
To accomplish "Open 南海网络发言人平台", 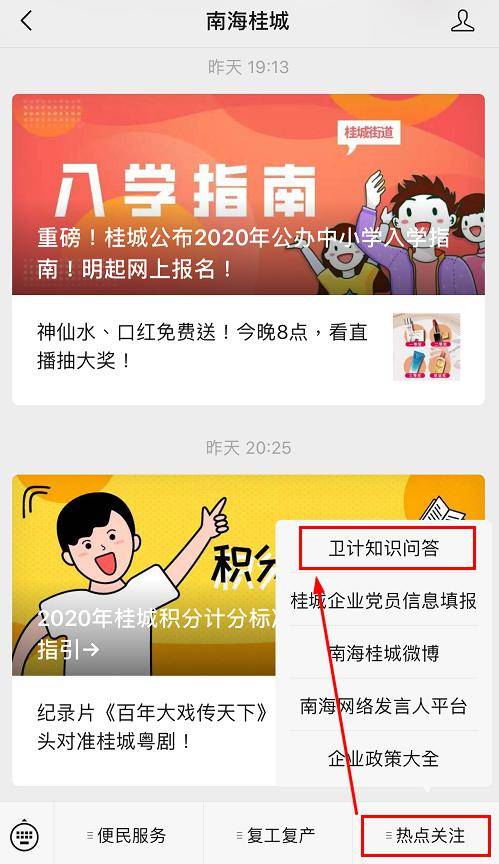I will (384, 706).
